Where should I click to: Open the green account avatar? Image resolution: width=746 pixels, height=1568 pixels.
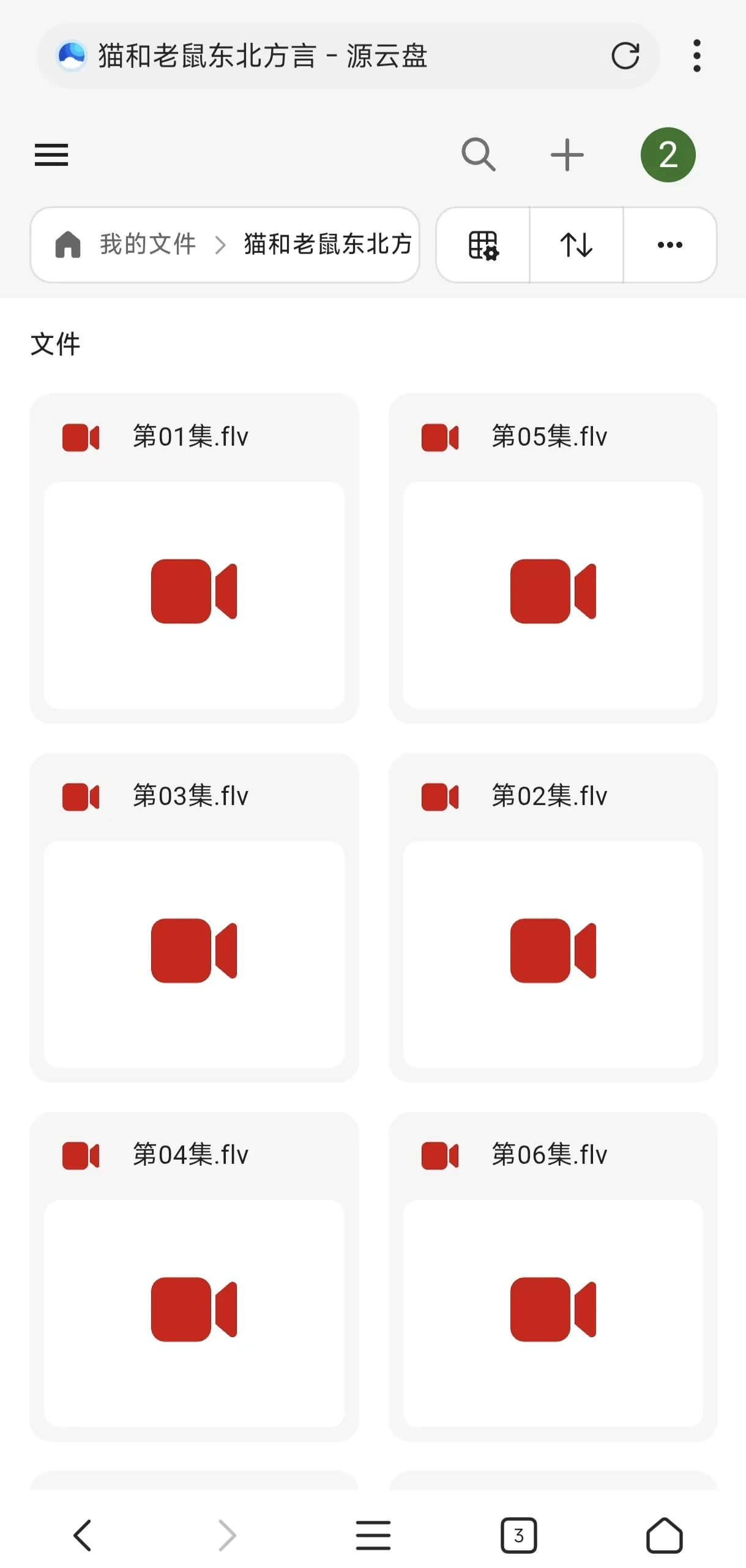click(668, 154)
